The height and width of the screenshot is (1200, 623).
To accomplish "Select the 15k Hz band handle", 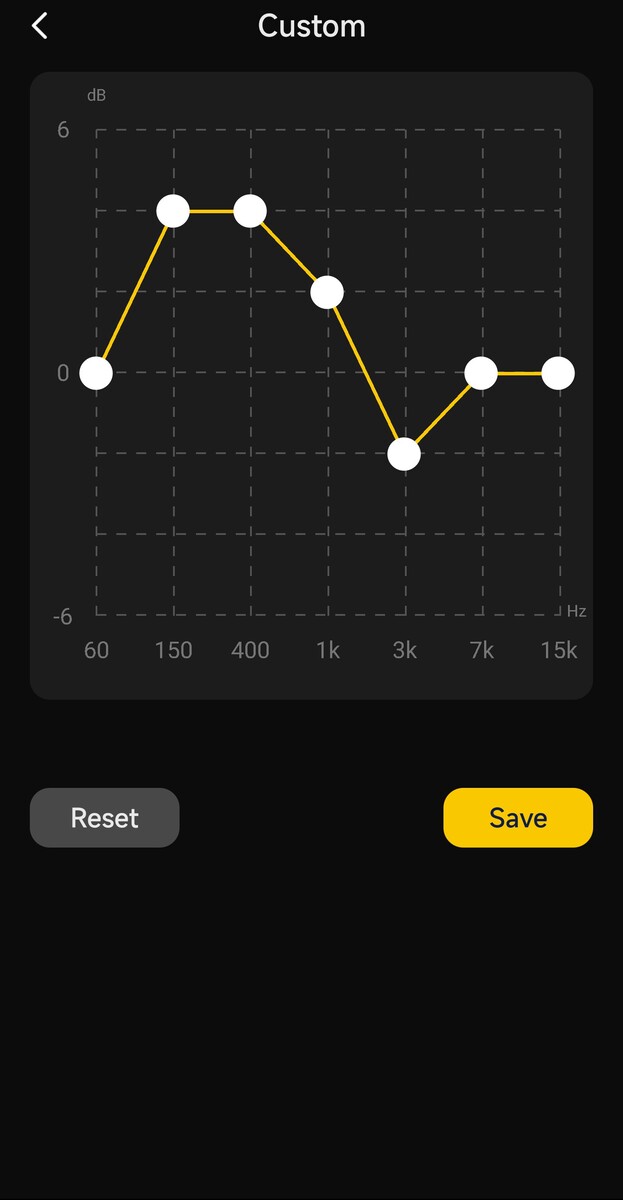I will [x=558, y=373].
